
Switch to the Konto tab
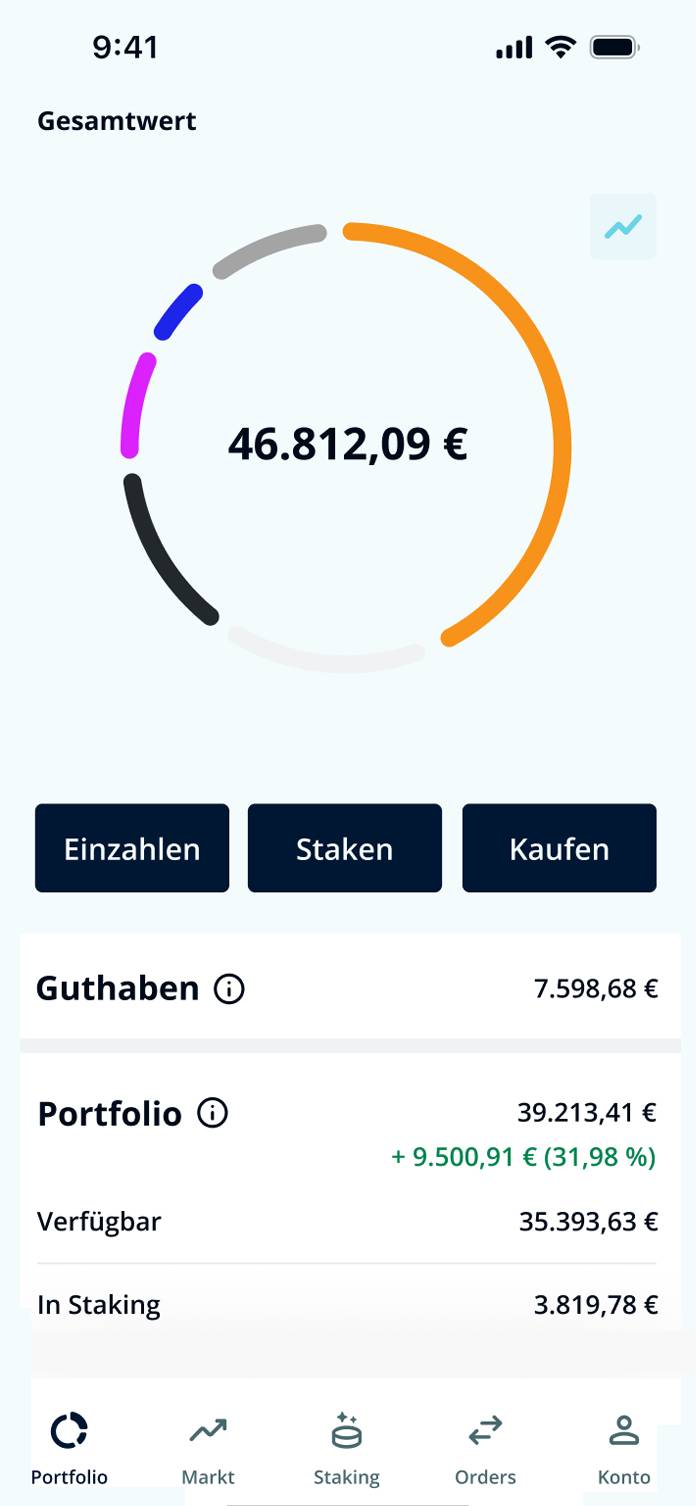point(624,1448)
